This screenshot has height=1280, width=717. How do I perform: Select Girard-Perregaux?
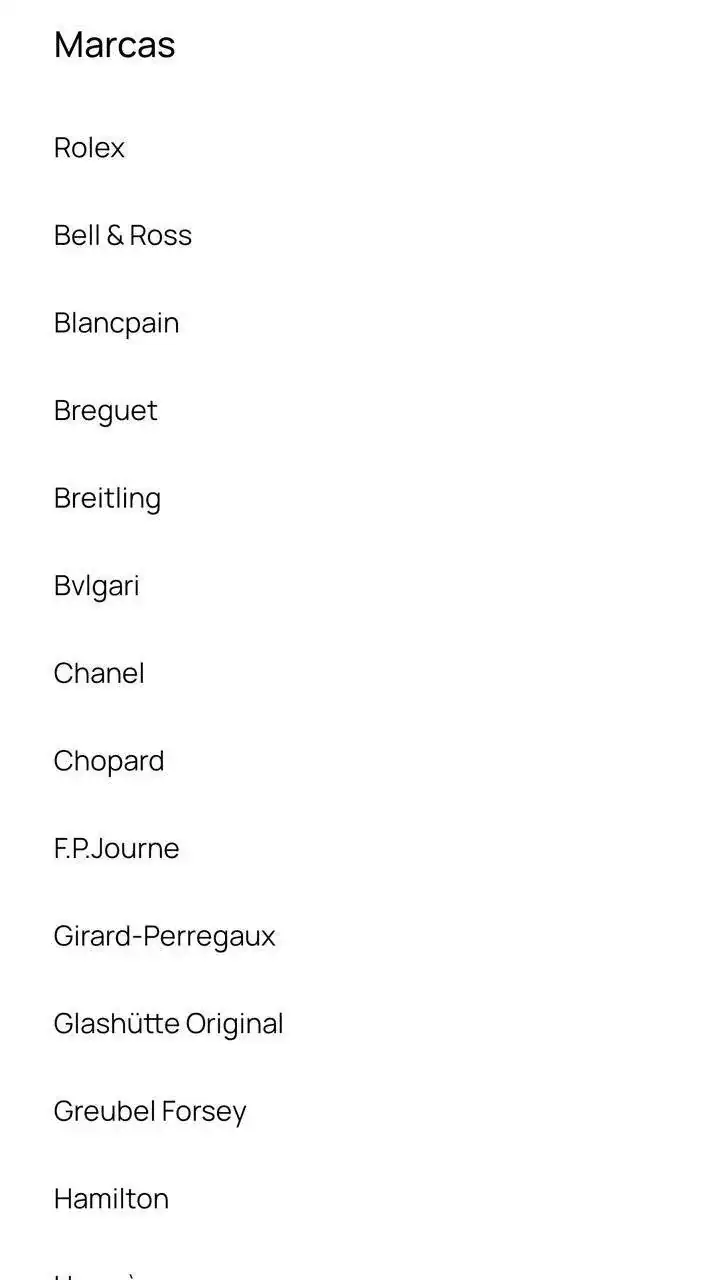click(165, 936)
